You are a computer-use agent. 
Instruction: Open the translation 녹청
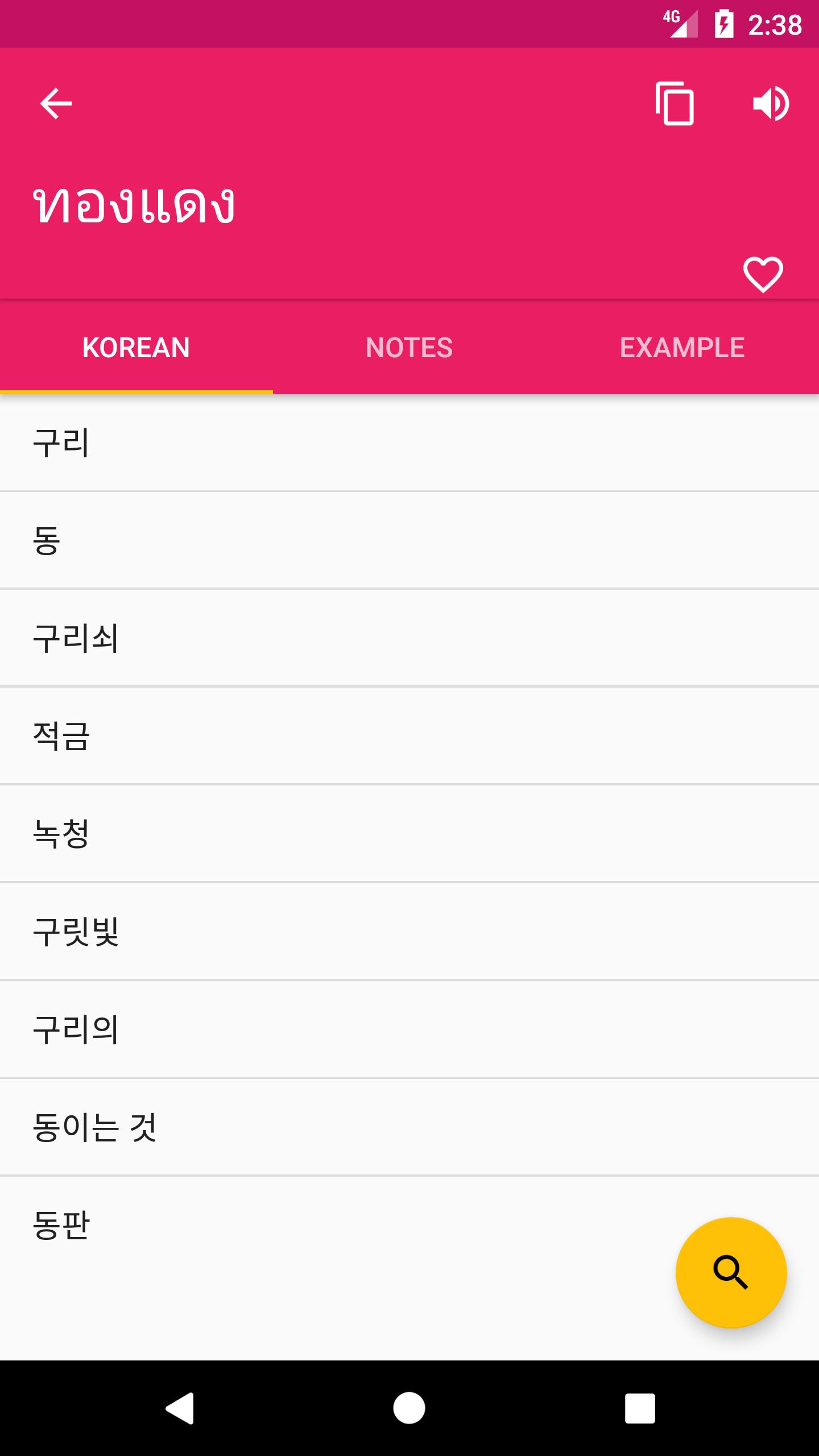(x=409, y=834)
